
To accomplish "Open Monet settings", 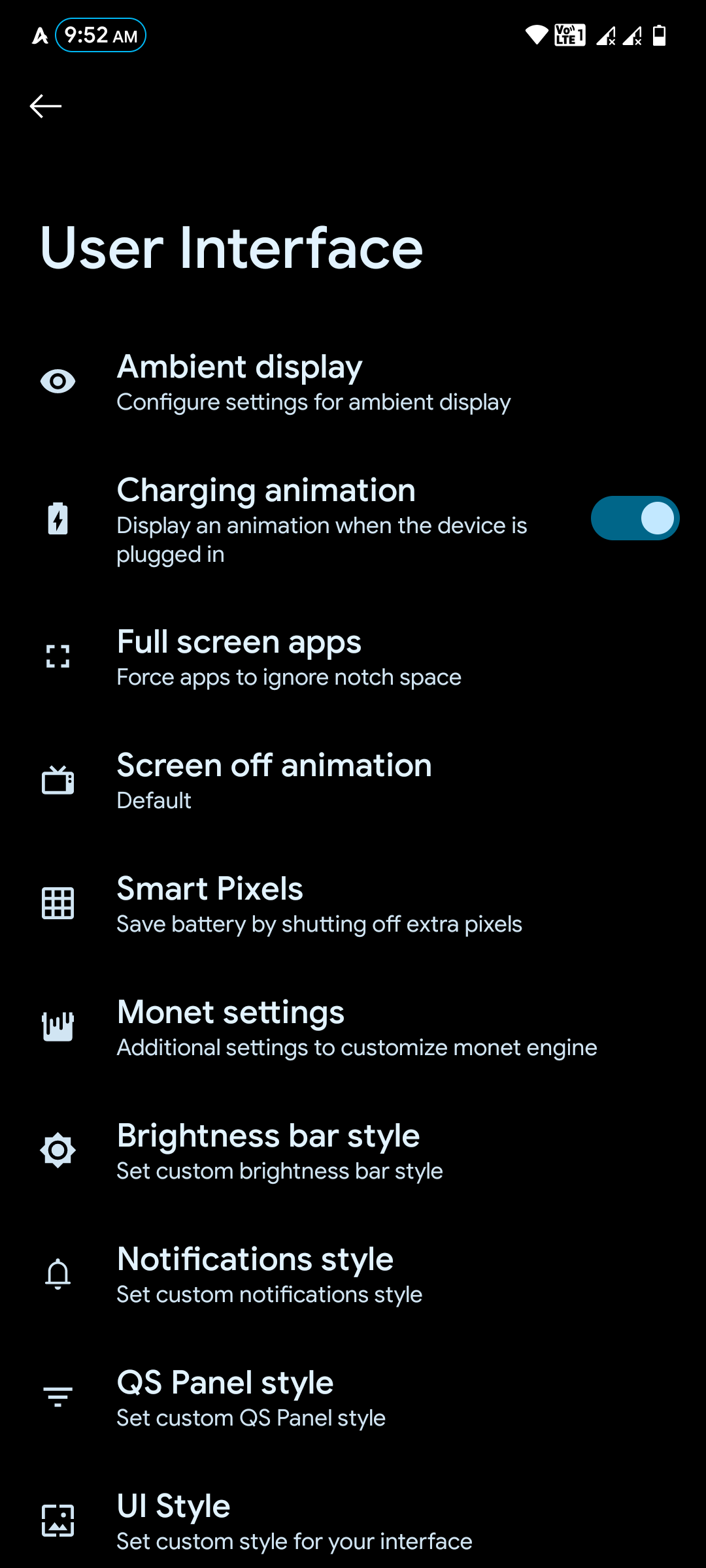I will coord(356,1028).
